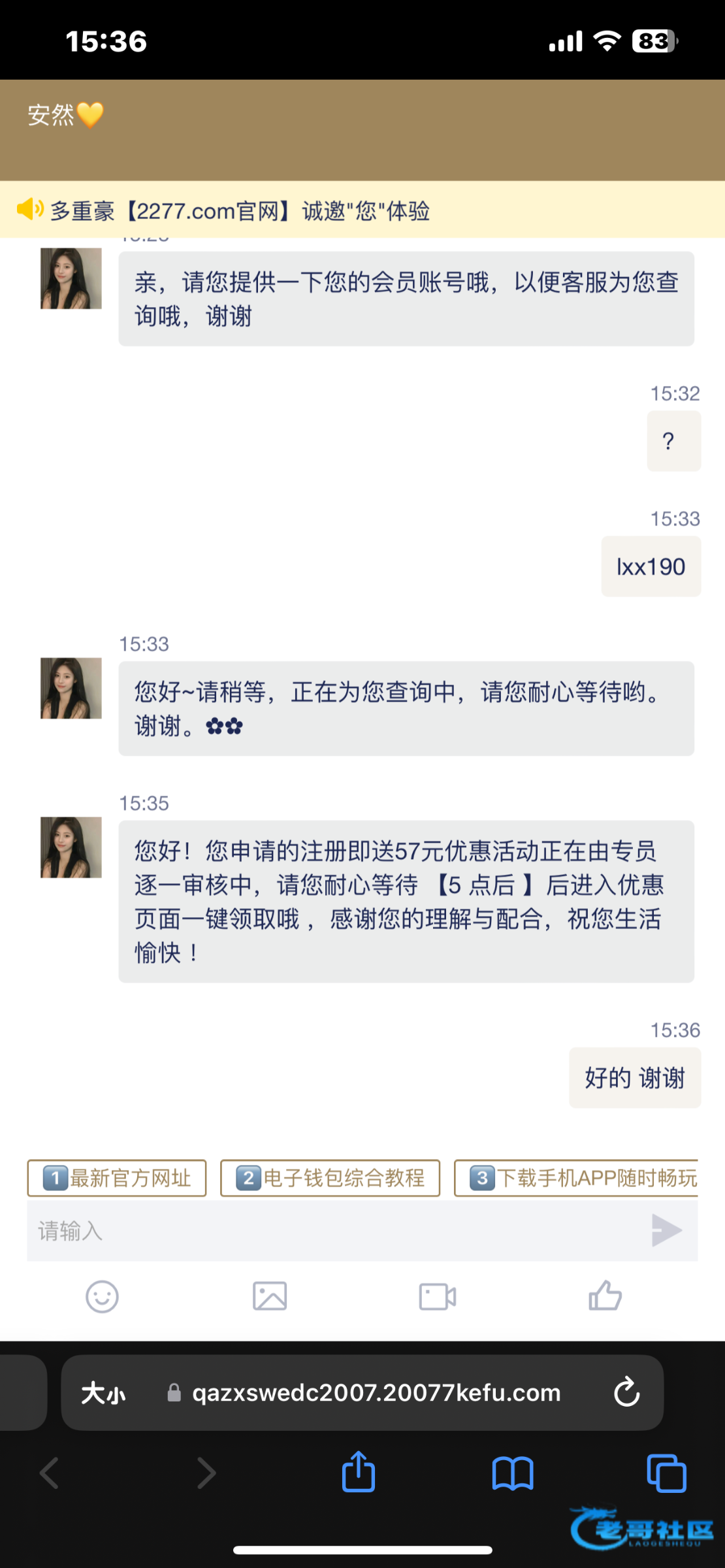Image resolution: width=725 pixels, height=1568 pixels.
Task: Rate the service with thumbs up
Action: [x=605, y=1296]
